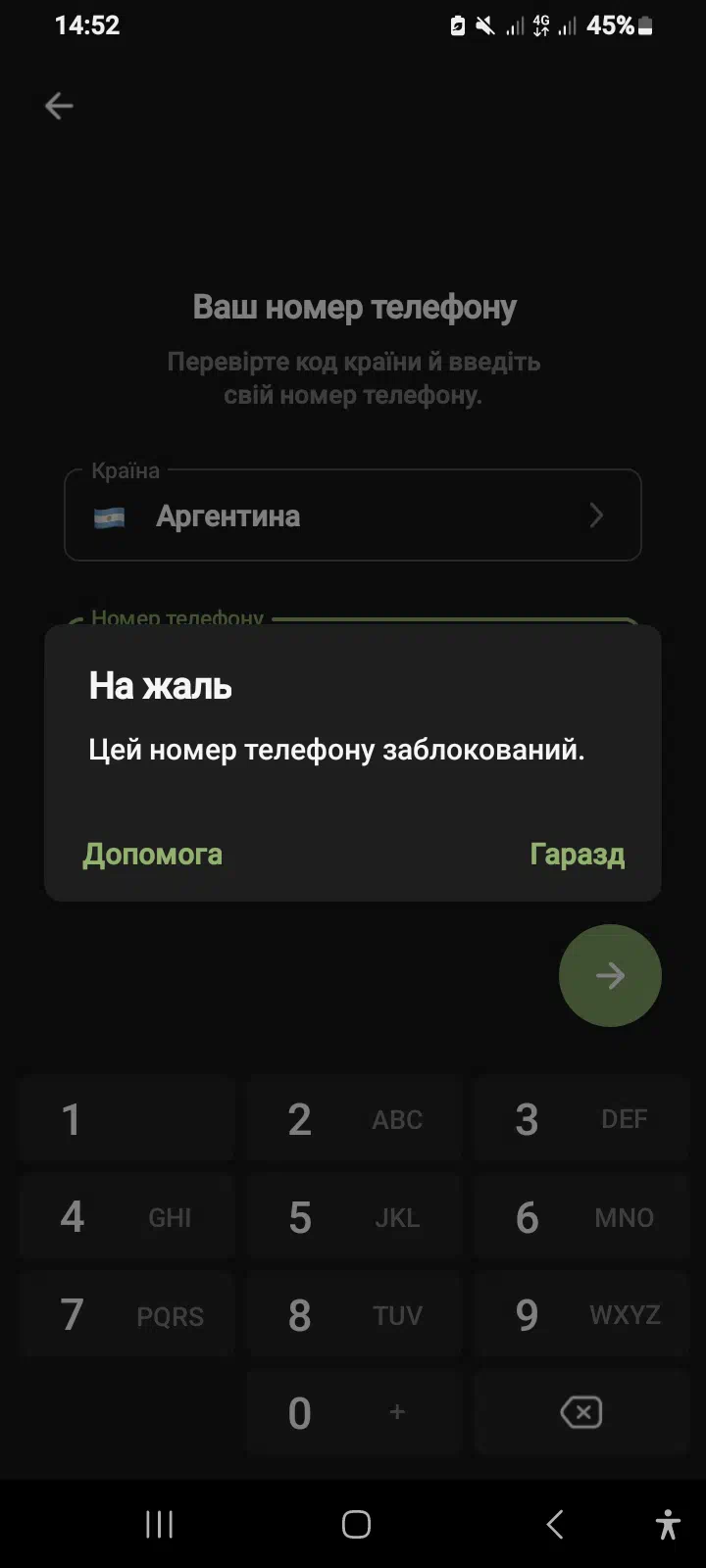Tap the green next arrow button

[610, 975]
